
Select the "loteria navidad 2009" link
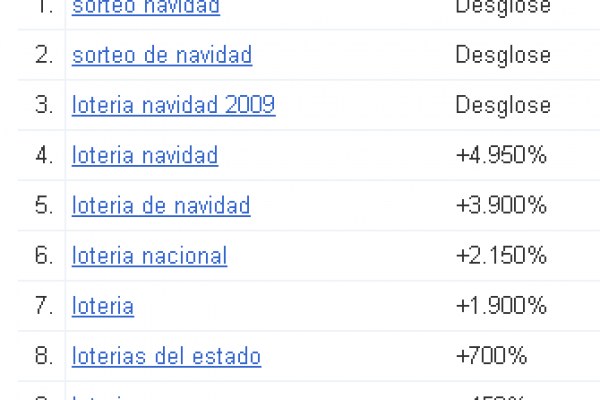[173, 105]
